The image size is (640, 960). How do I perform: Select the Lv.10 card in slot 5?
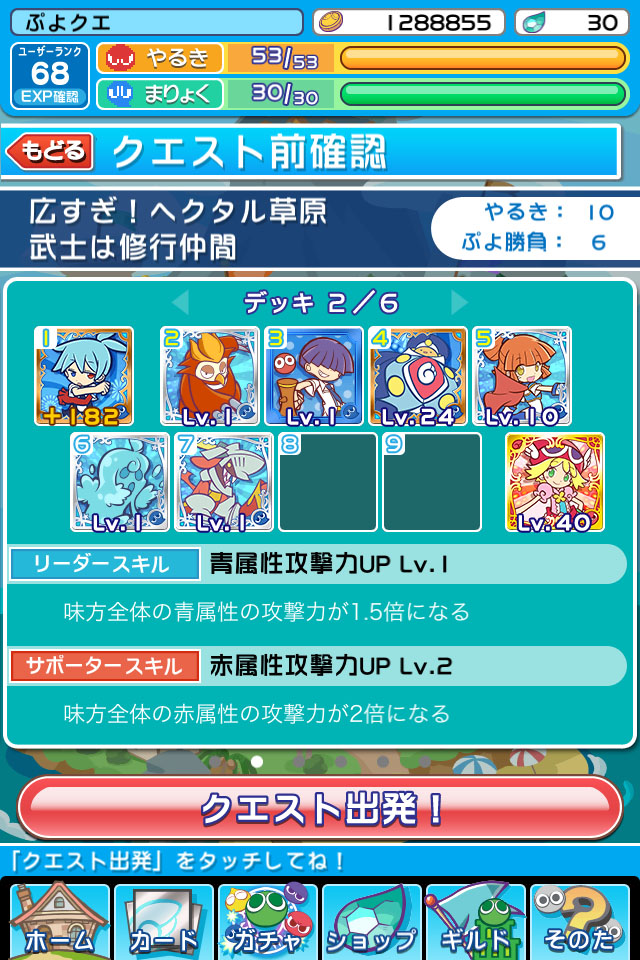[x=521, y=376]
